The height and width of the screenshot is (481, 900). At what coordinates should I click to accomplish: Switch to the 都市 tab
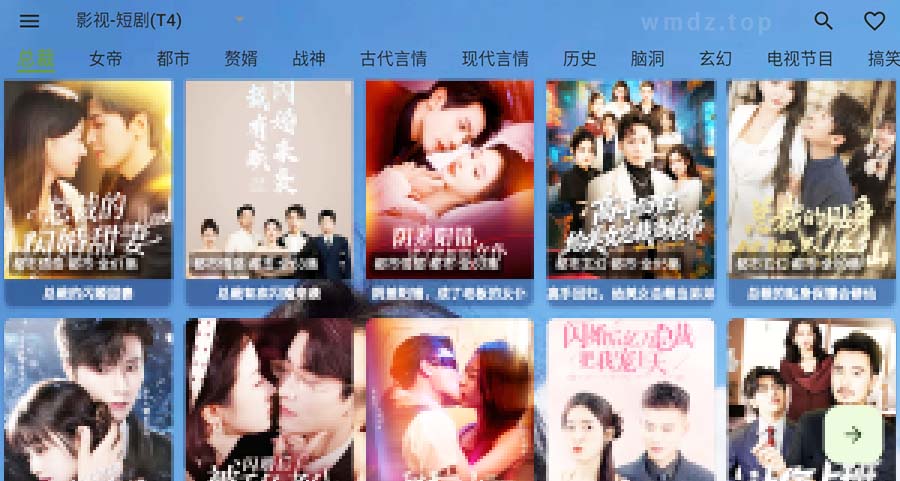point(173,59)
